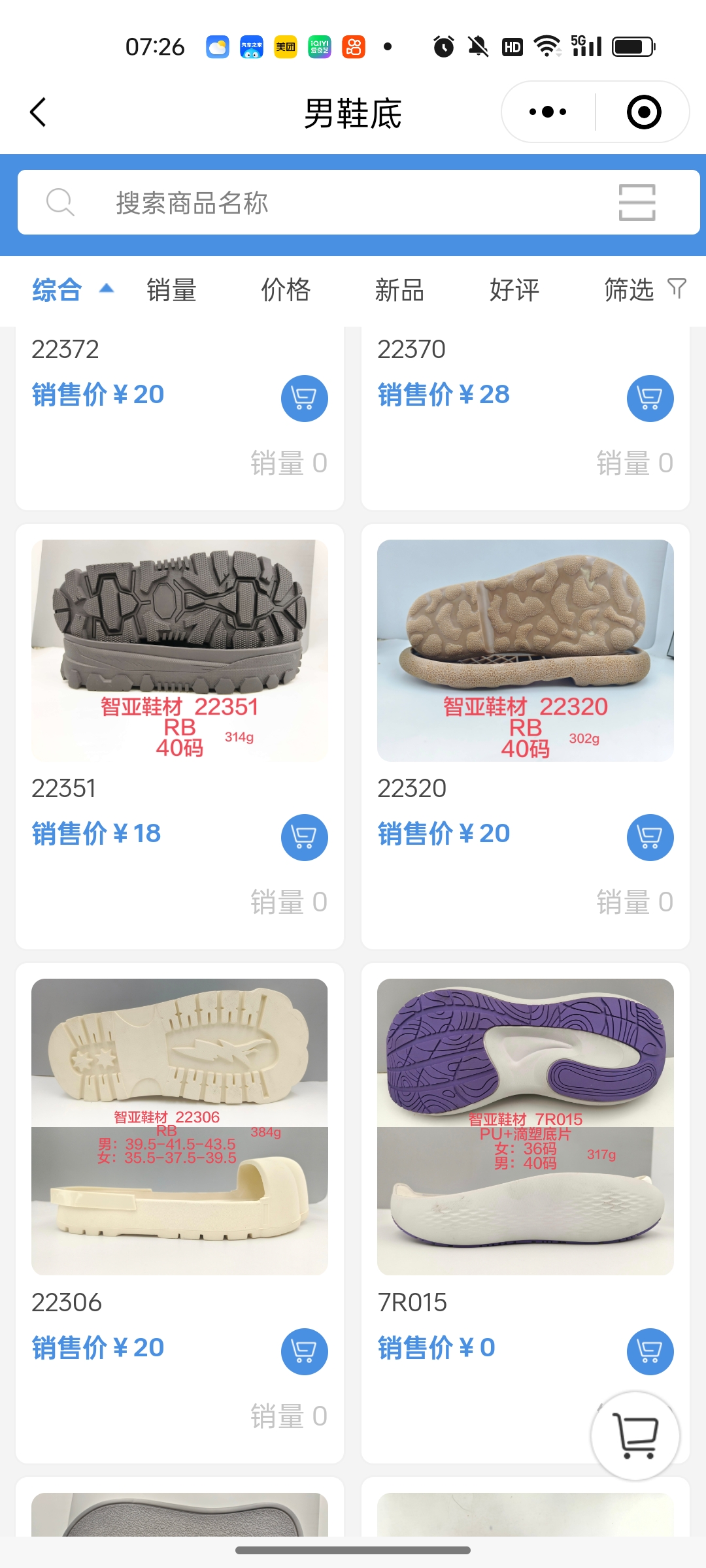Close the mini program via the circle button
Image resolution: width=706 pixels, height=1568 pixels.
click(x=643, y=112)
